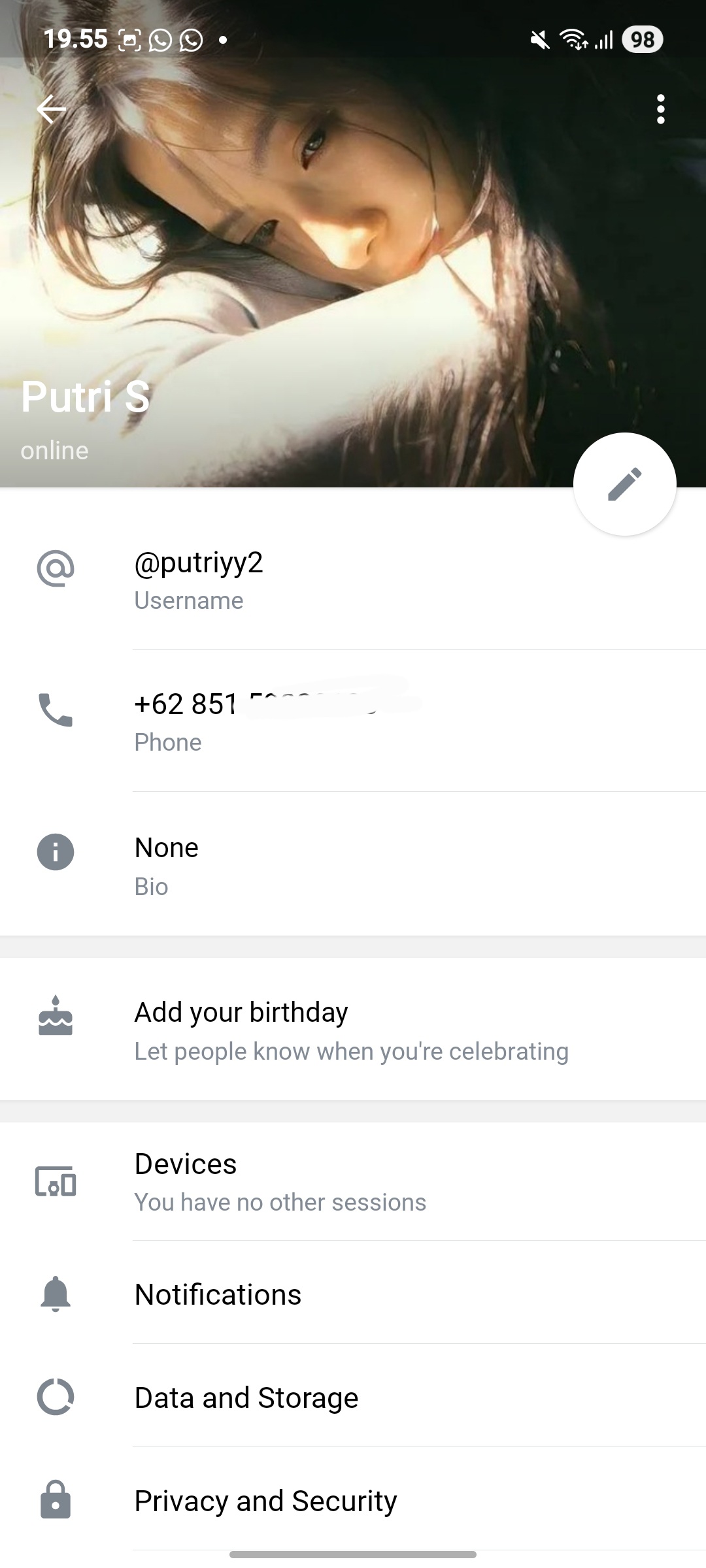
Task: Edit the Bio entry
Action: click(x=353, y=865)
